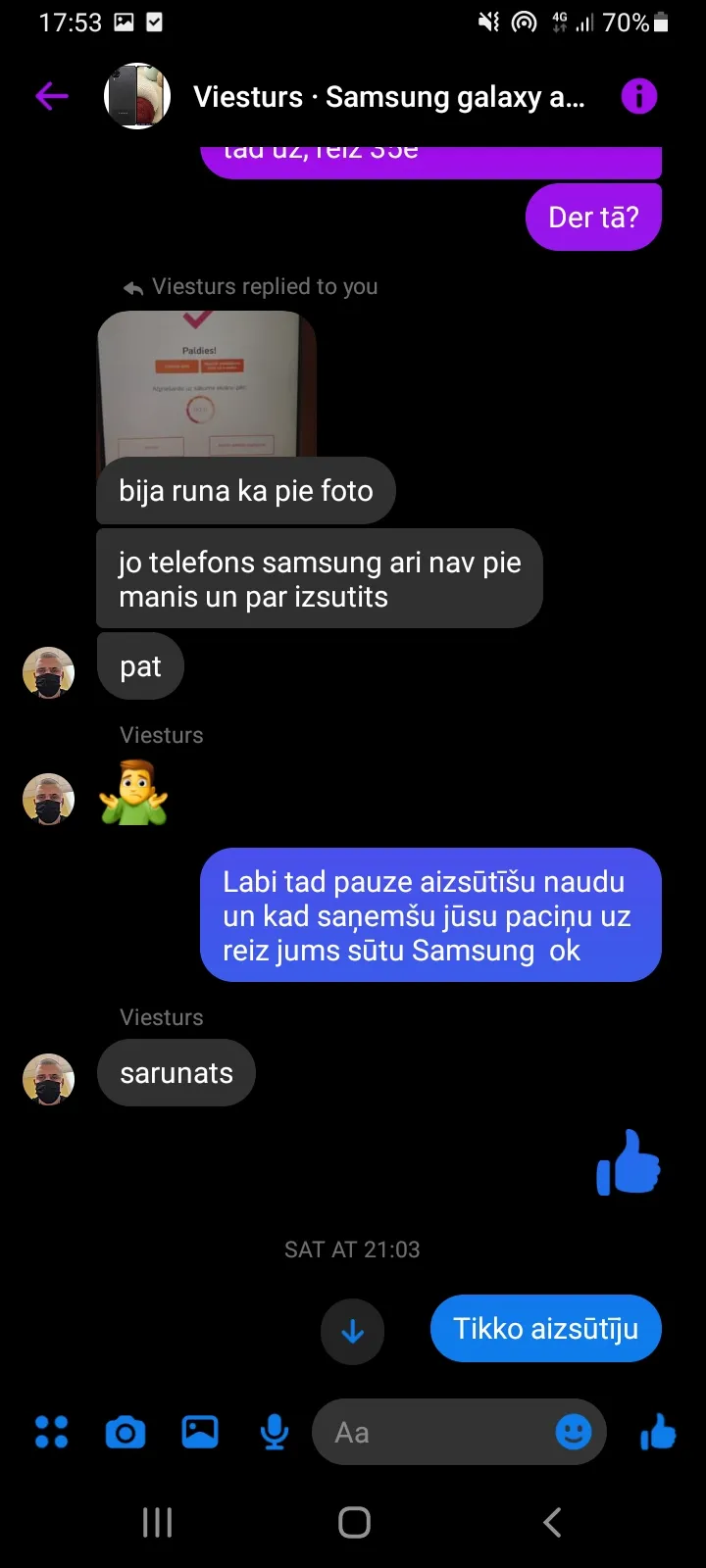
Task: Open the replied photo thumbnail
Action: [x=207, y=385]
